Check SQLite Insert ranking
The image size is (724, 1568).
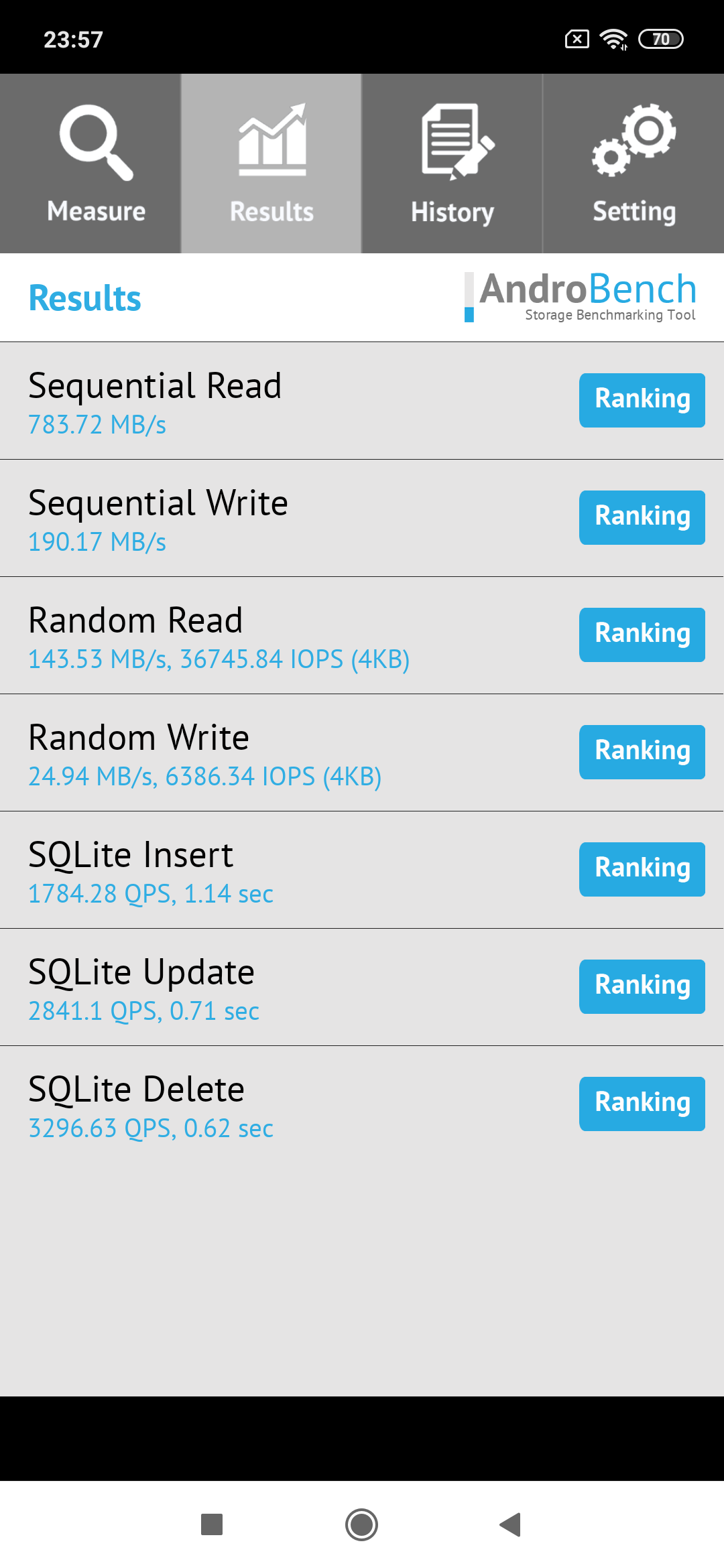tap(642, 869)
